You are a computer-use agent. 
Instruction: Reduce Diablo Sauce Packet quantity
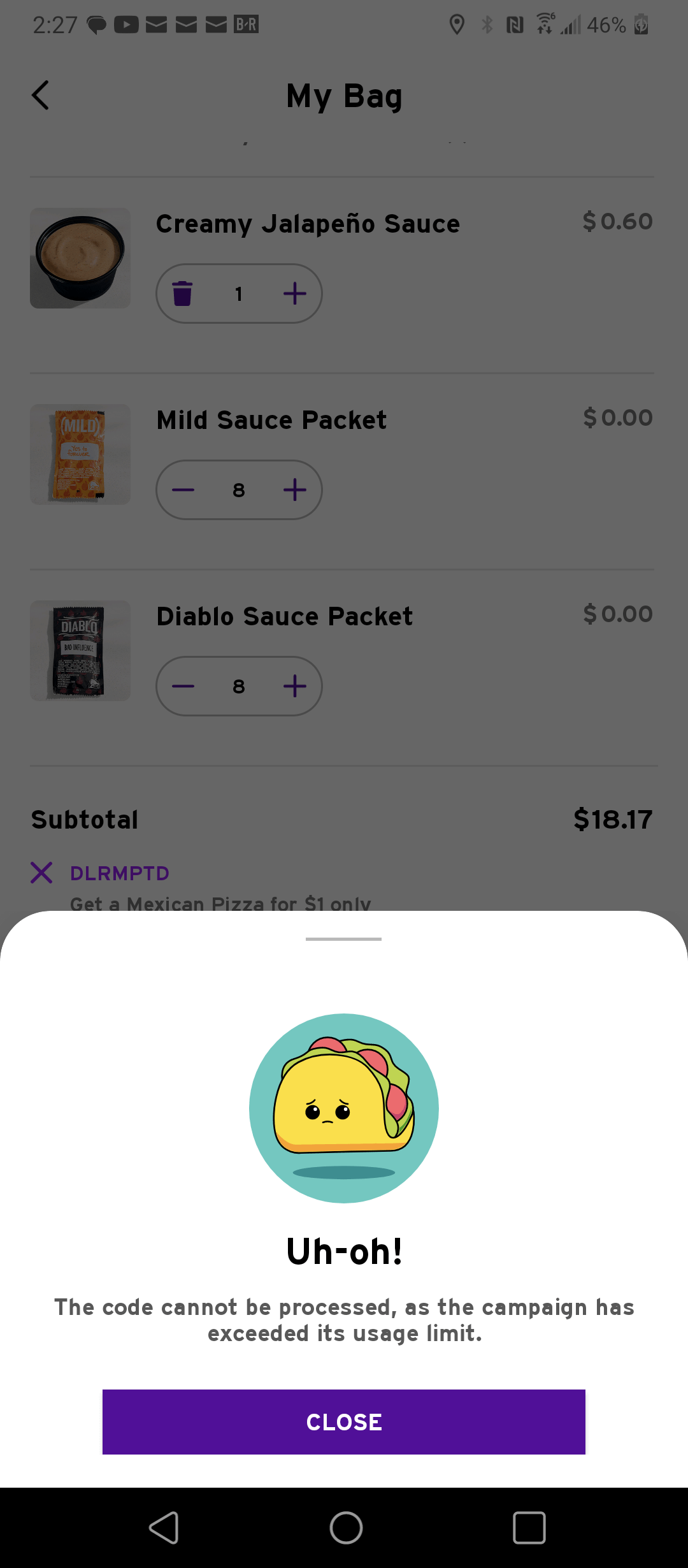[183, 686]
